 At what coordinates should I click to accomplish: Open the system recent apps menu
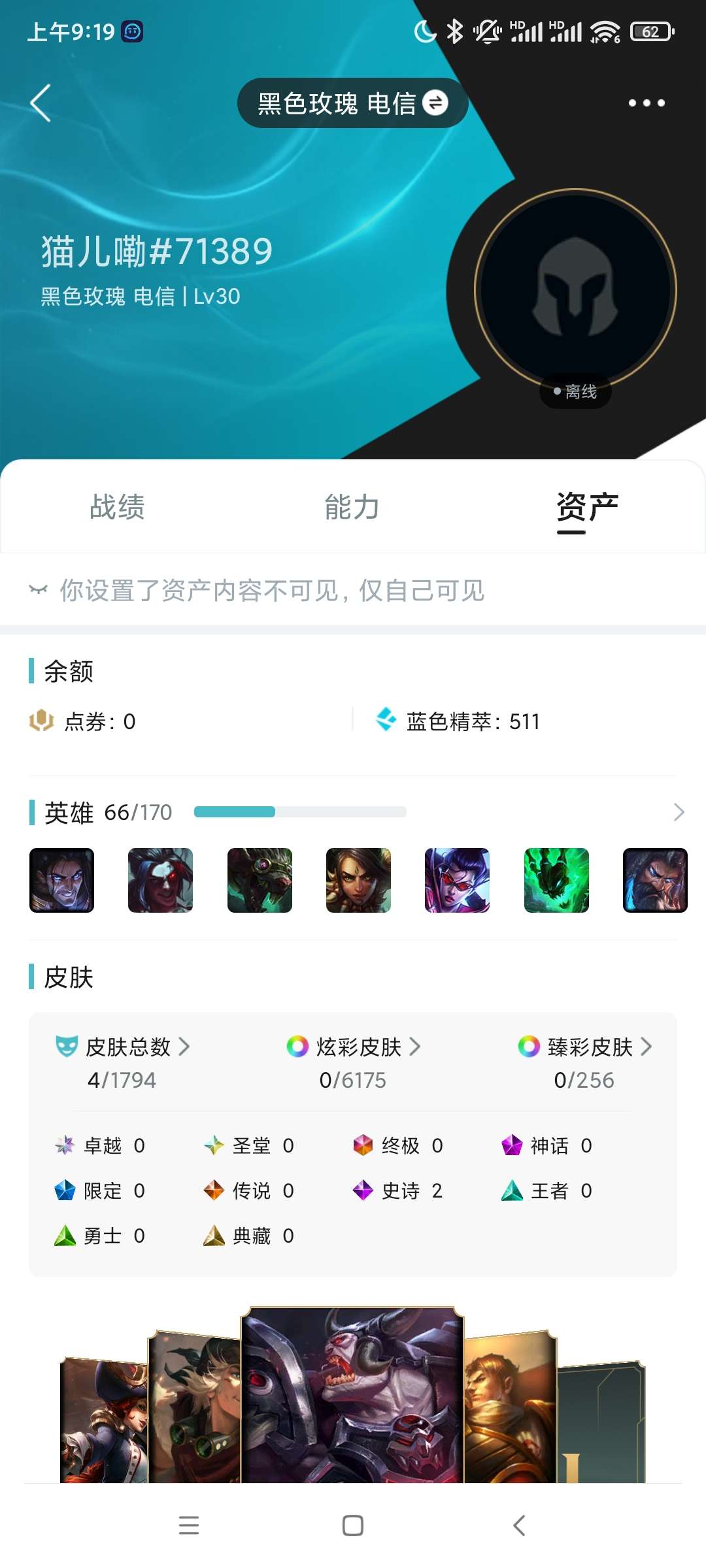point(189,1526)
